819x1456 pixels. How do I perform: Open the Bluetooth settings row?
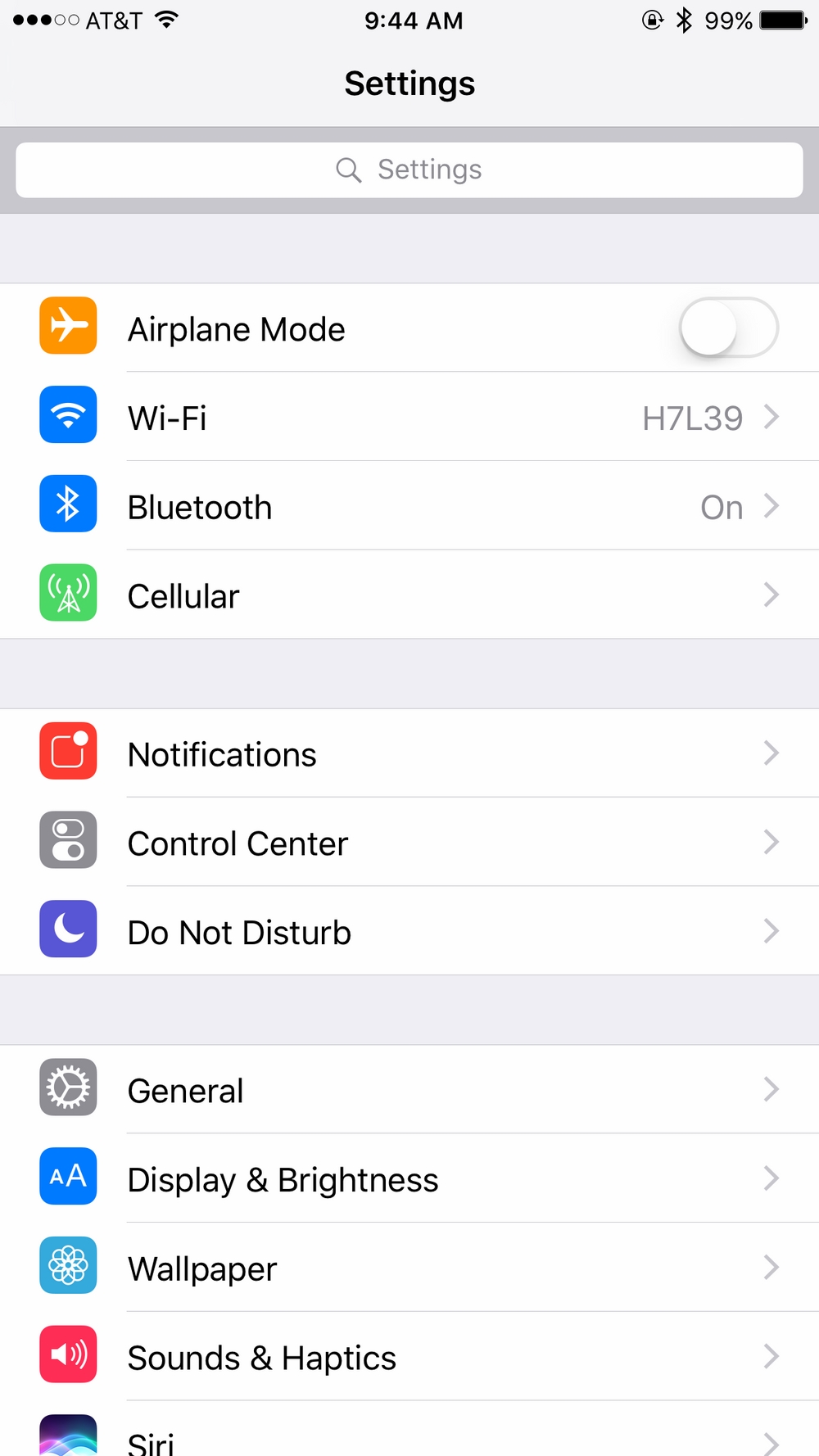pos(409,506)
